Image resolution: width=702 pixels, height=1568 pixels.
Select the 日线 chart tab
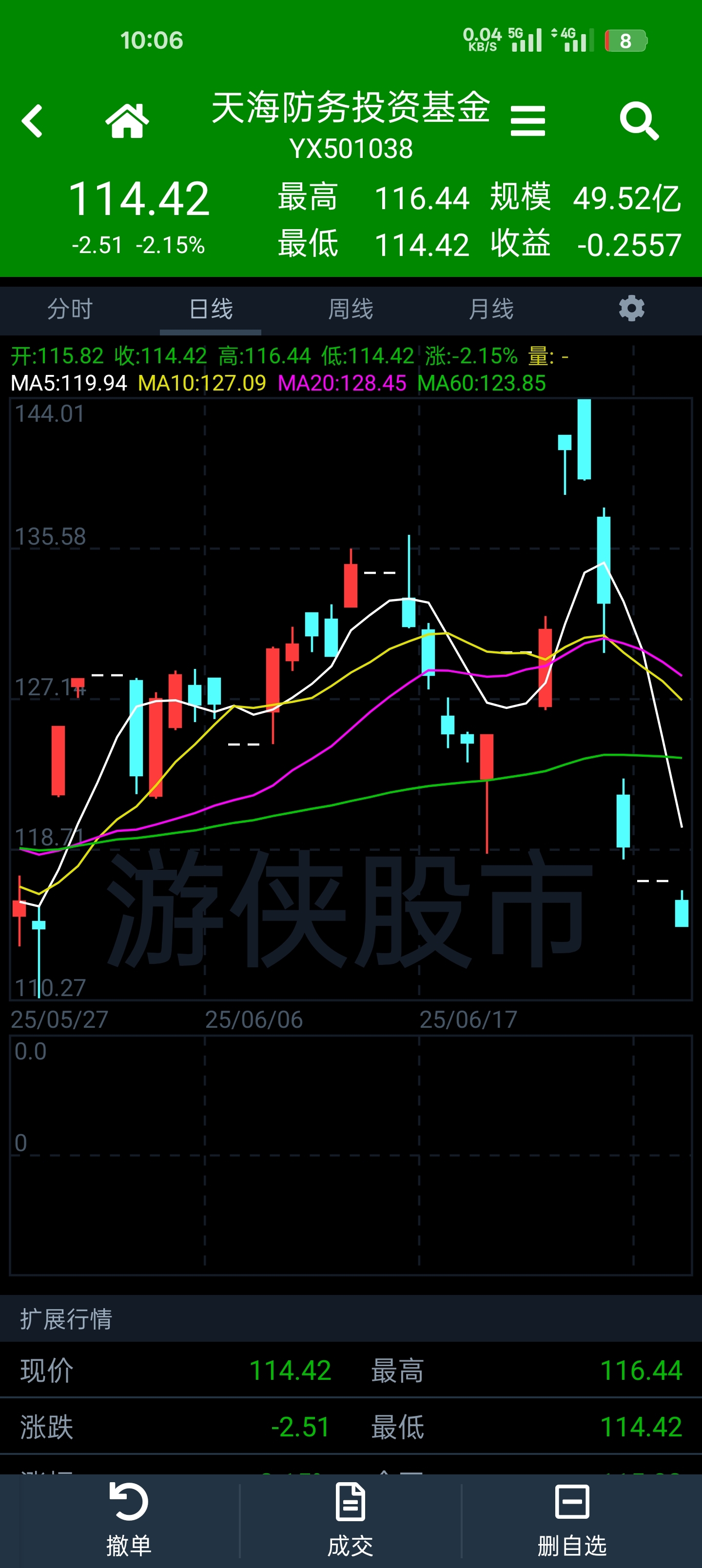coord(211,309)
